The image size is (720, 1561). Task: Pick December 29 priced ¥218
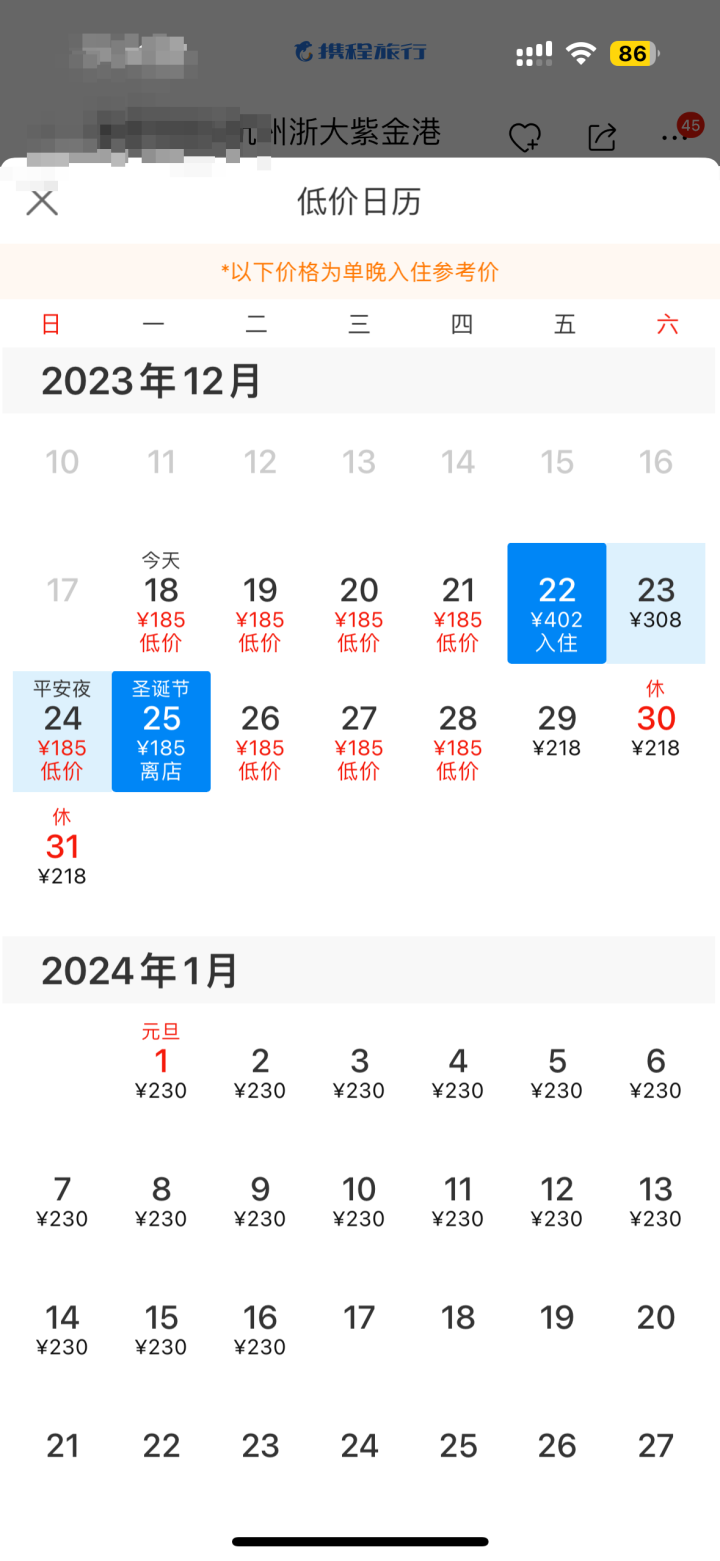pyautogui.click(x=557, y=731)
